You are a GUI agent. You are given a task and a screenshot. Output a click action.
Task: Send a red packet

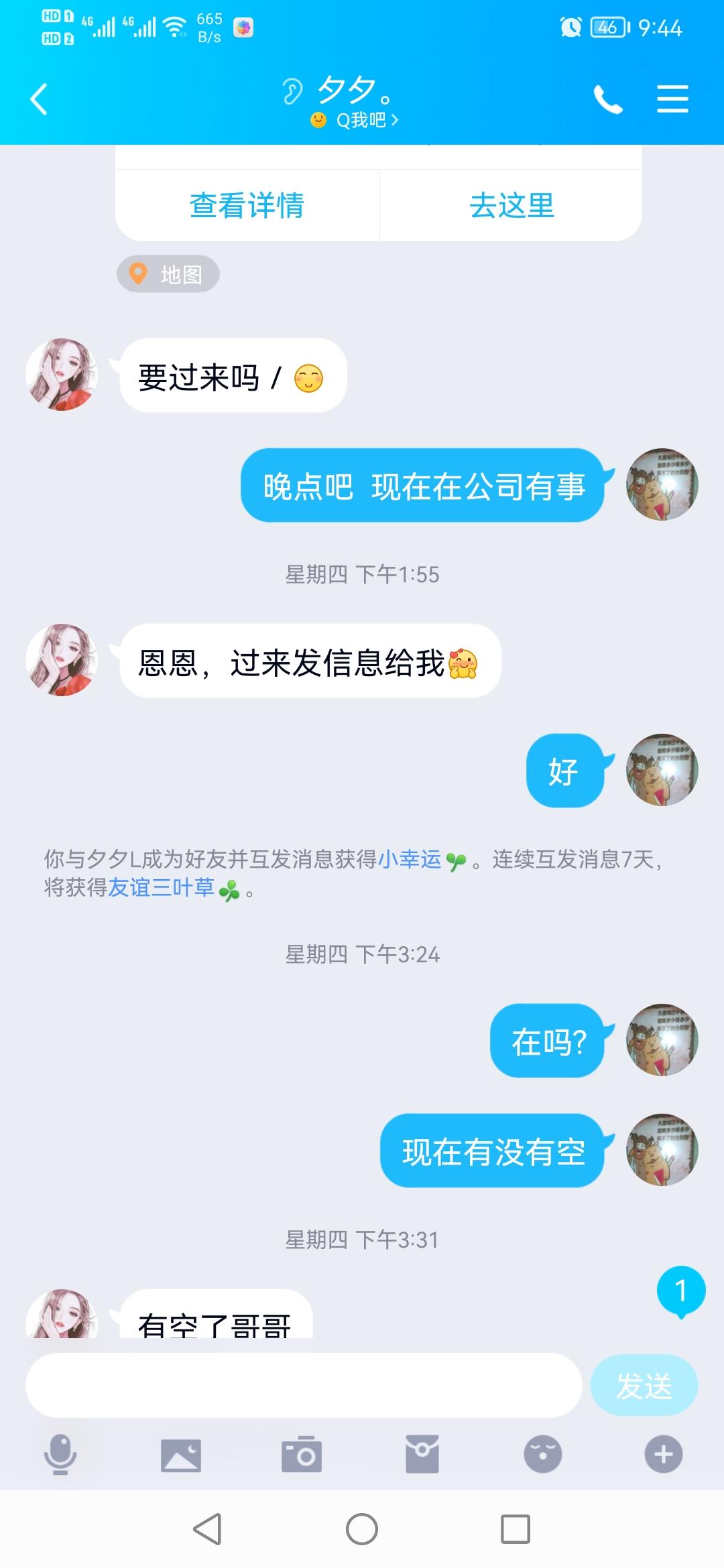pos(422,1454)
